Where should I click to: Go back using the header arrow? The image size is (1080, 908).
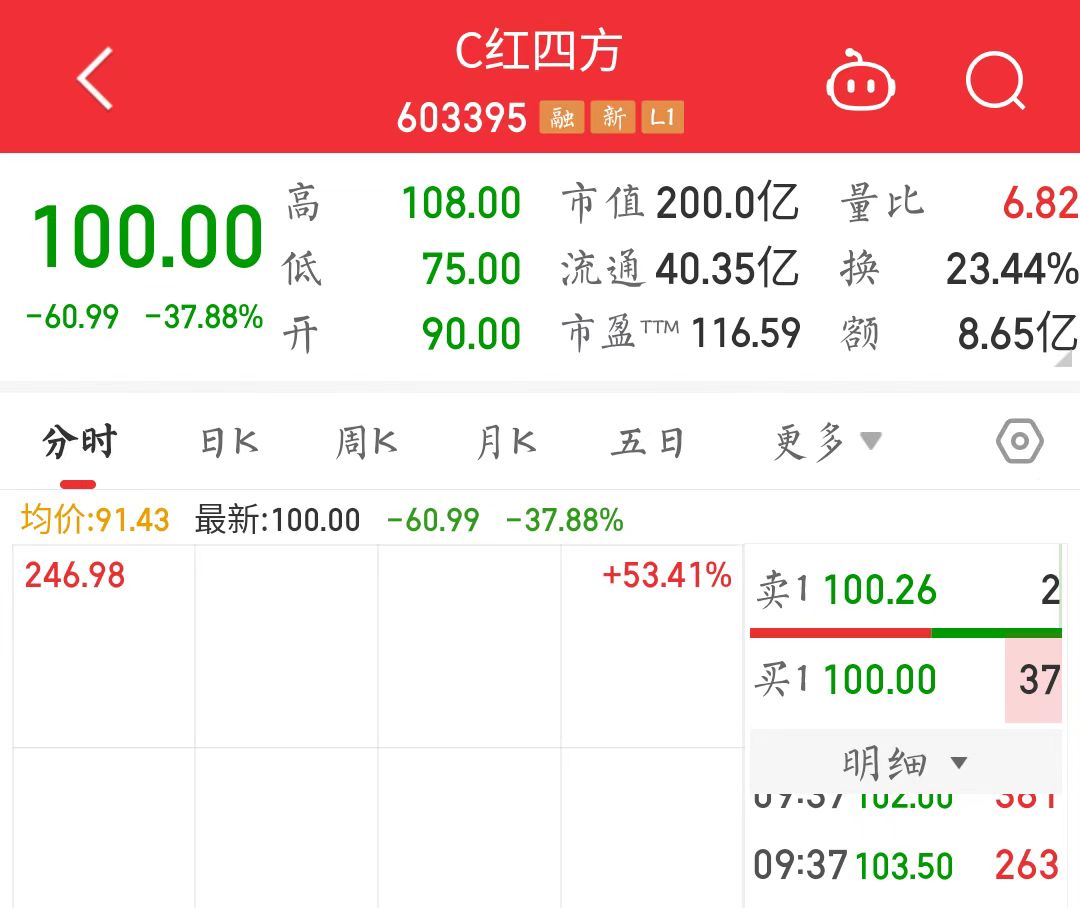[96, 78]
